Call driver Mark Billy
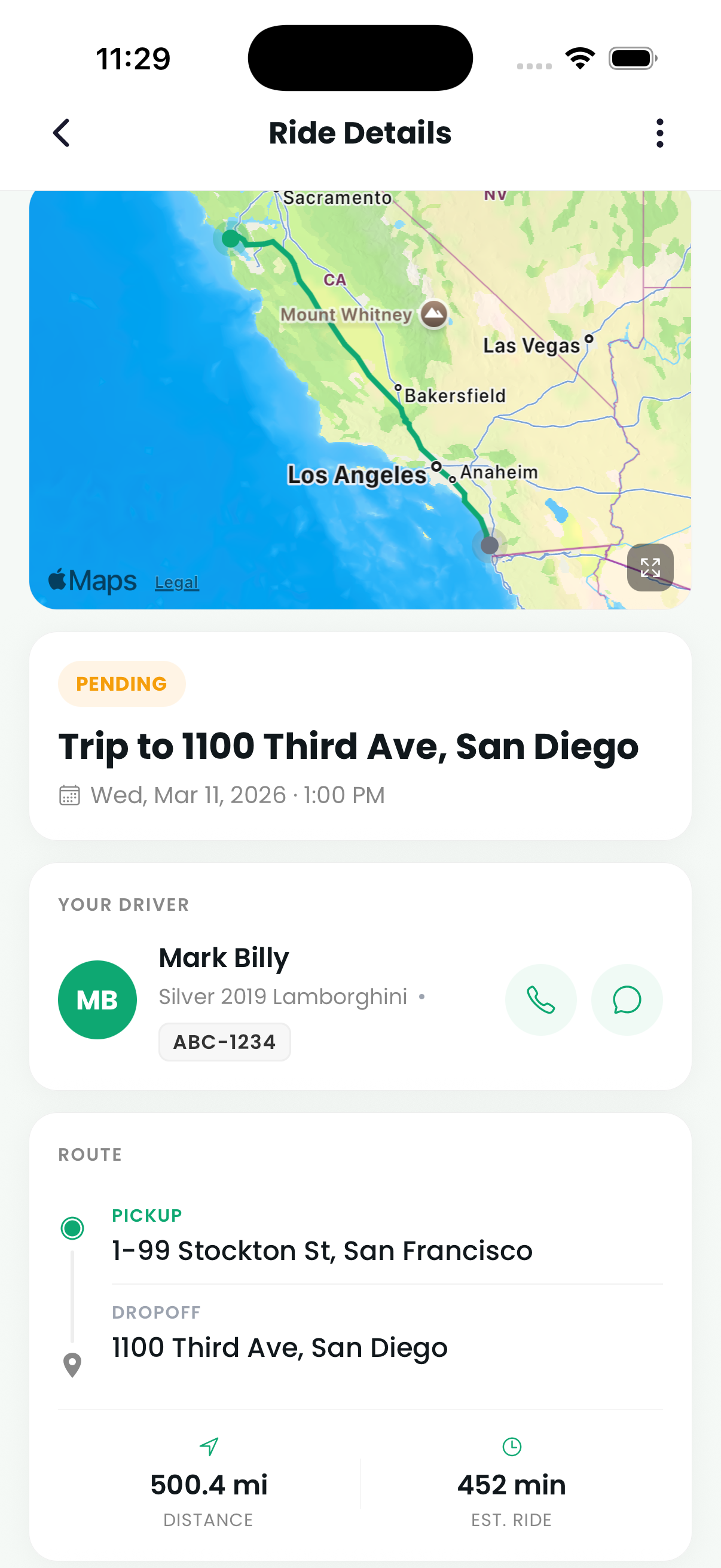This screenshot has height=1568, width=721. click(x=540, y=999)
